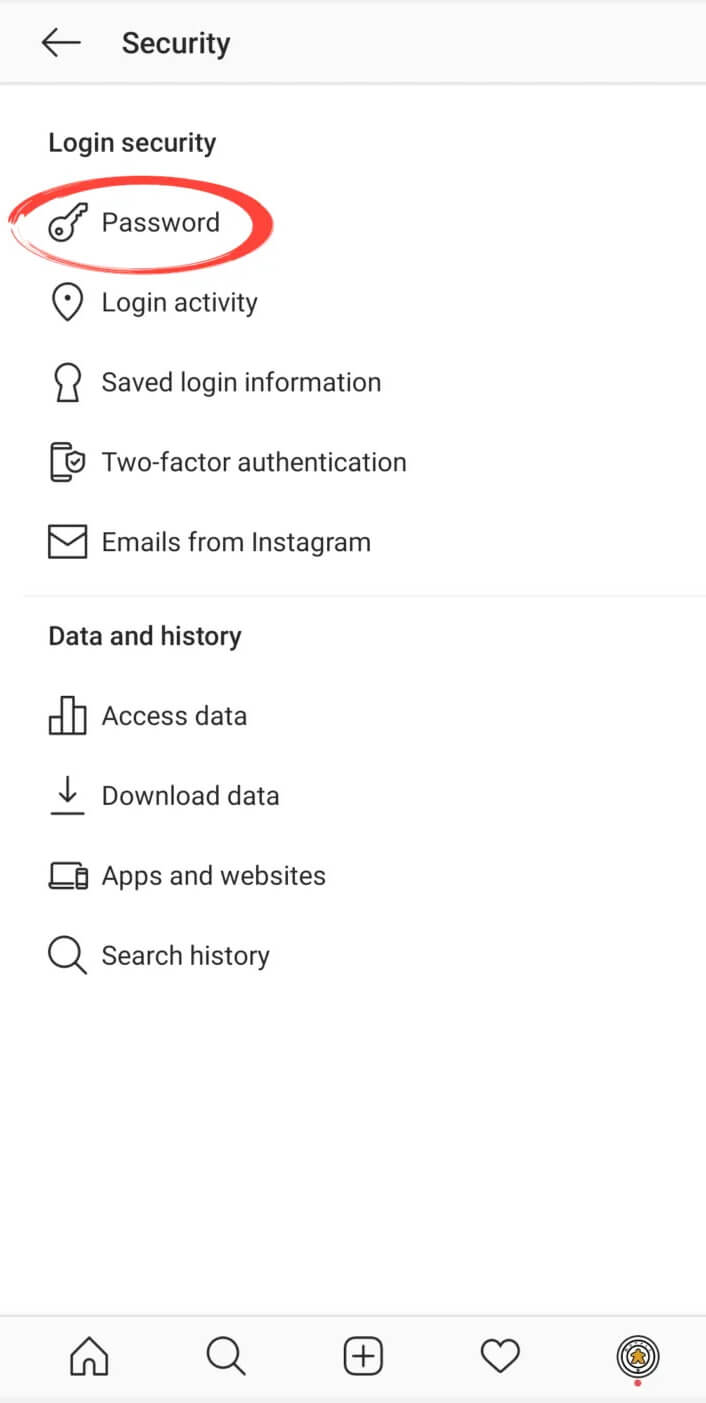Select Download data
706x1403 pixels.
pos(353,796)
